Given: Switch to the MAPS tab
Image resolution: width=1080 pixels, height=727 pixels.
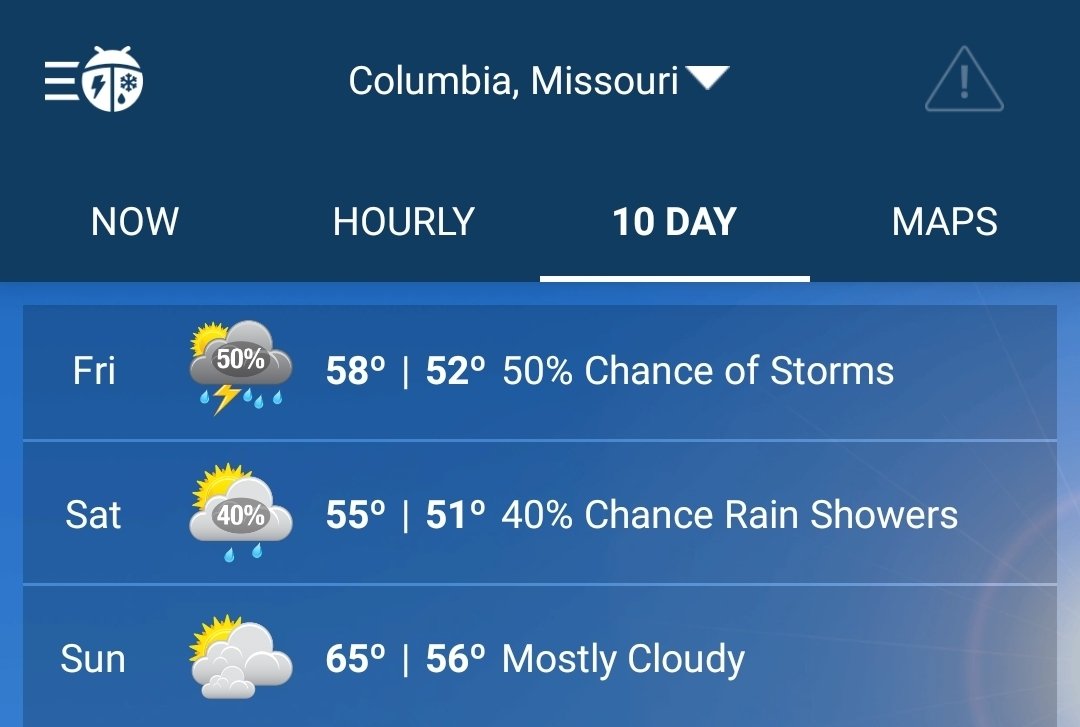Looking at the screenshot, I should (944, 222).
